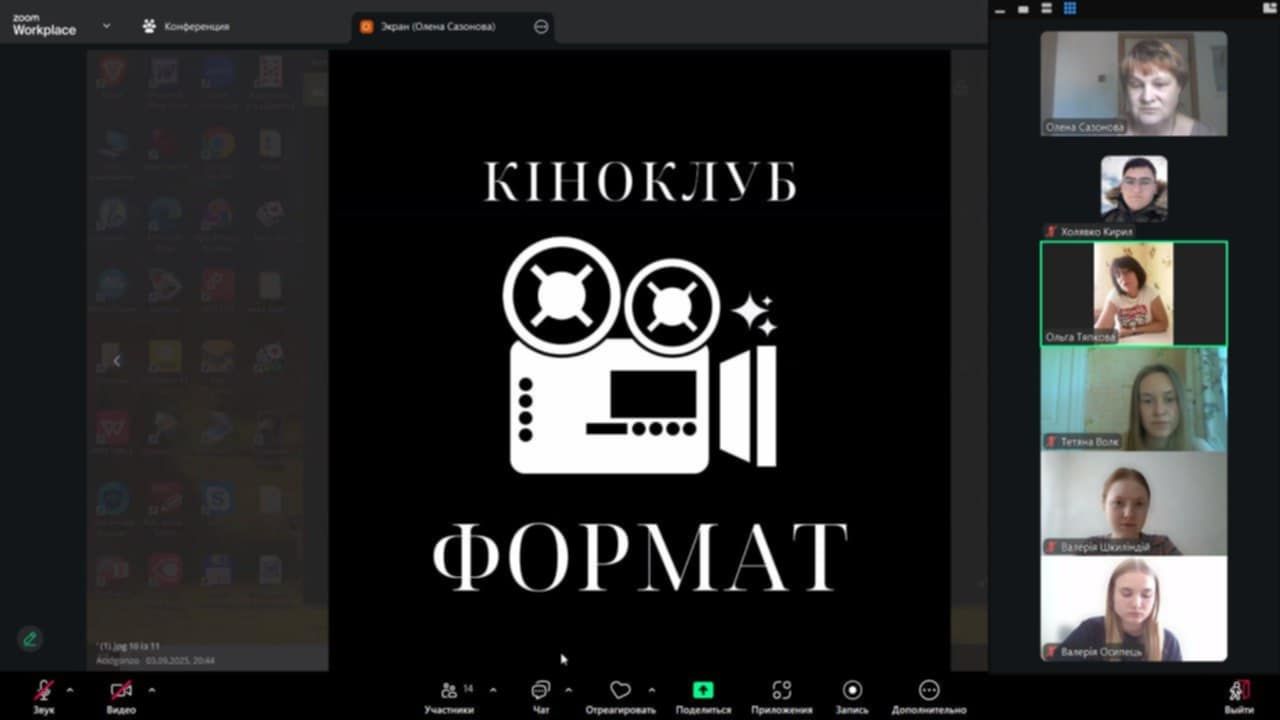Image resolution: width=1280 pixels, height=720 pixels.
Task: Open the Конференция meeting info
Action: (x=186, y=26)
